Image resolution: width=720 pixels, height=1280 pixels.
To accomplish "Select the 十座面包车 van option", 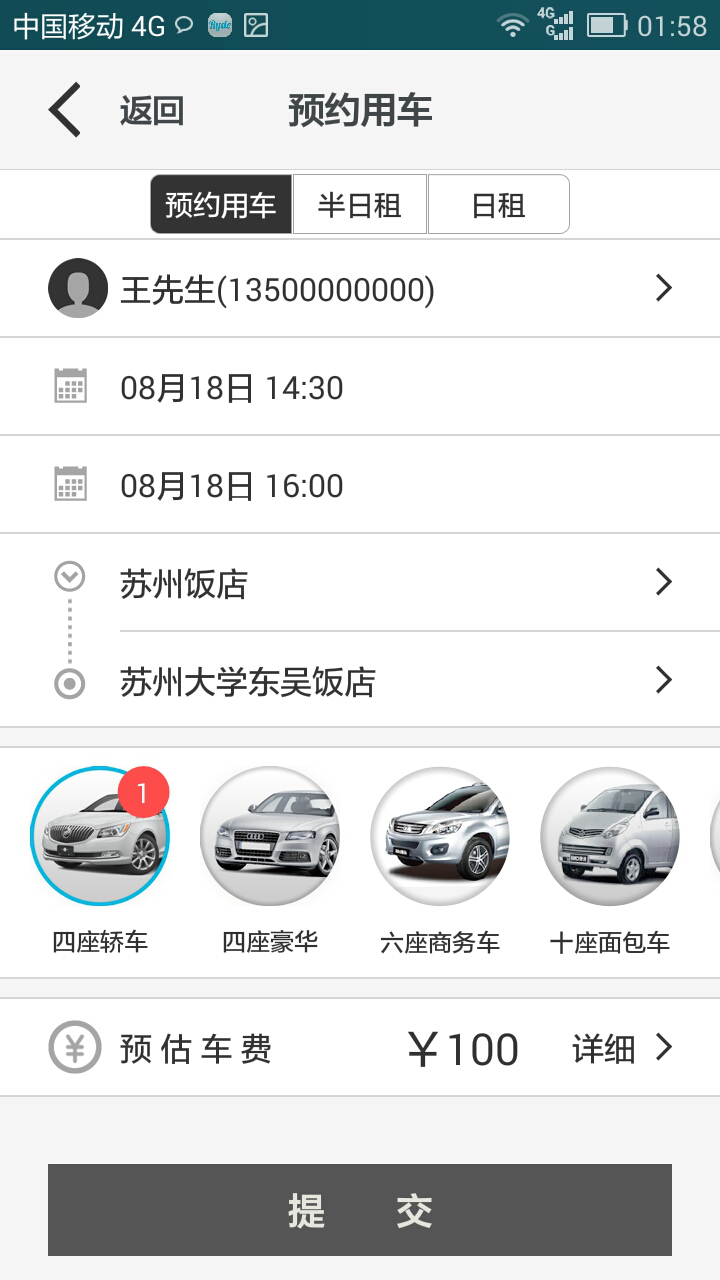I will [610, 836].
